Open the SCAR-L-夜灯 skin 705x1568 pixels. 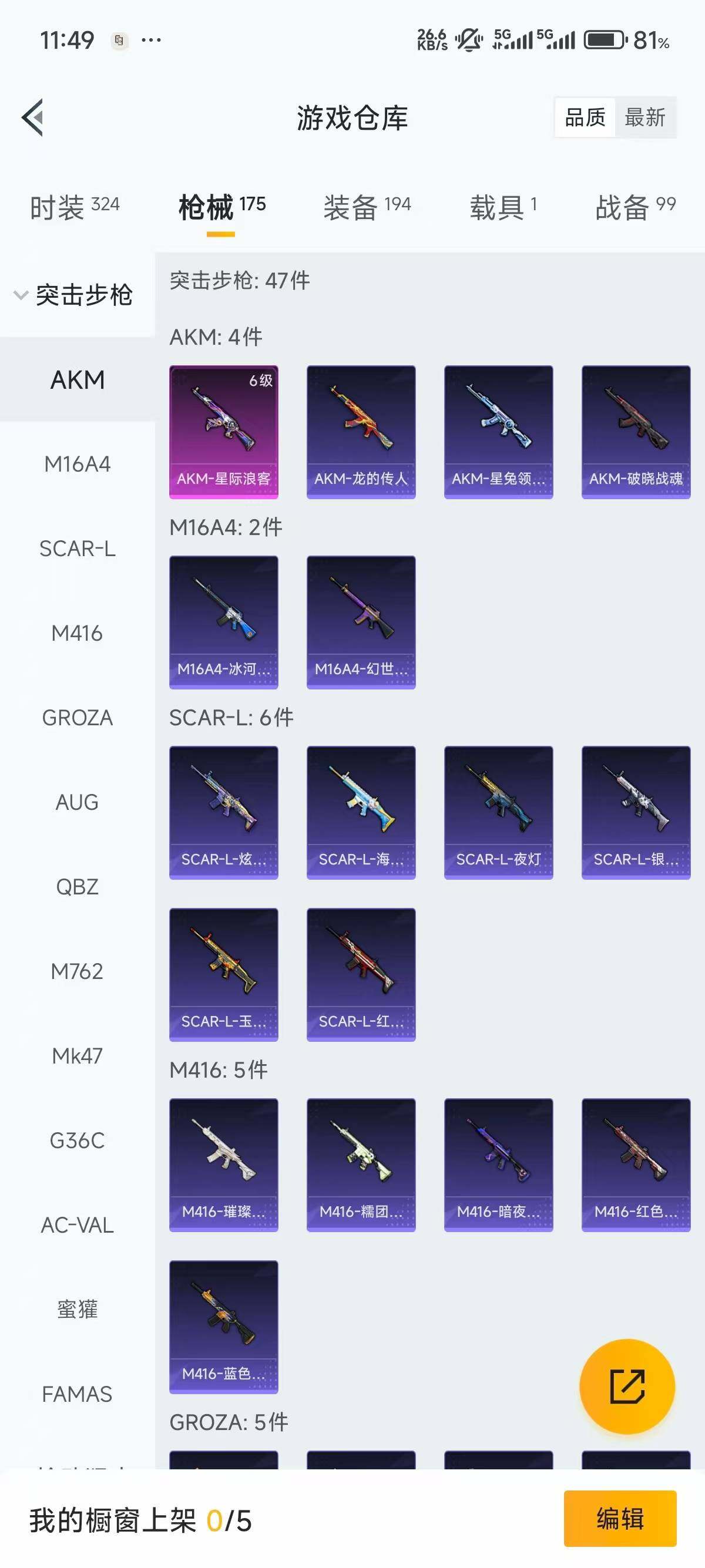pos(498,812)
